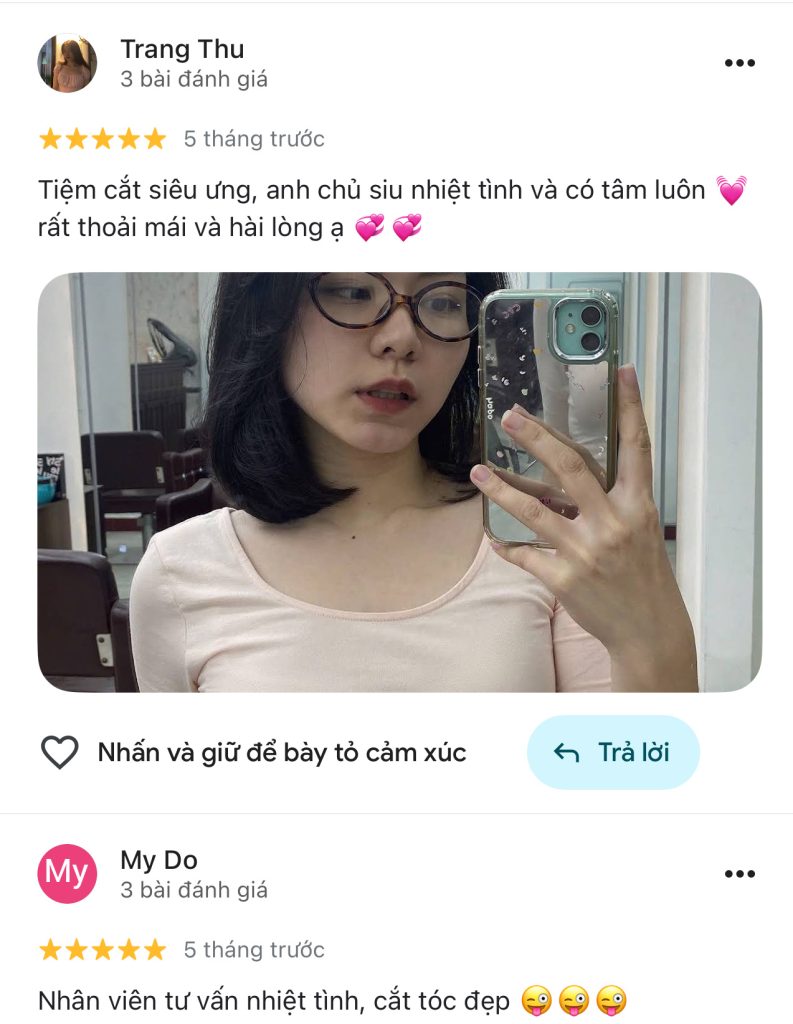Open Trang Thu's review photo
This screenshot has height=1024, width=793.
[399, 482]
